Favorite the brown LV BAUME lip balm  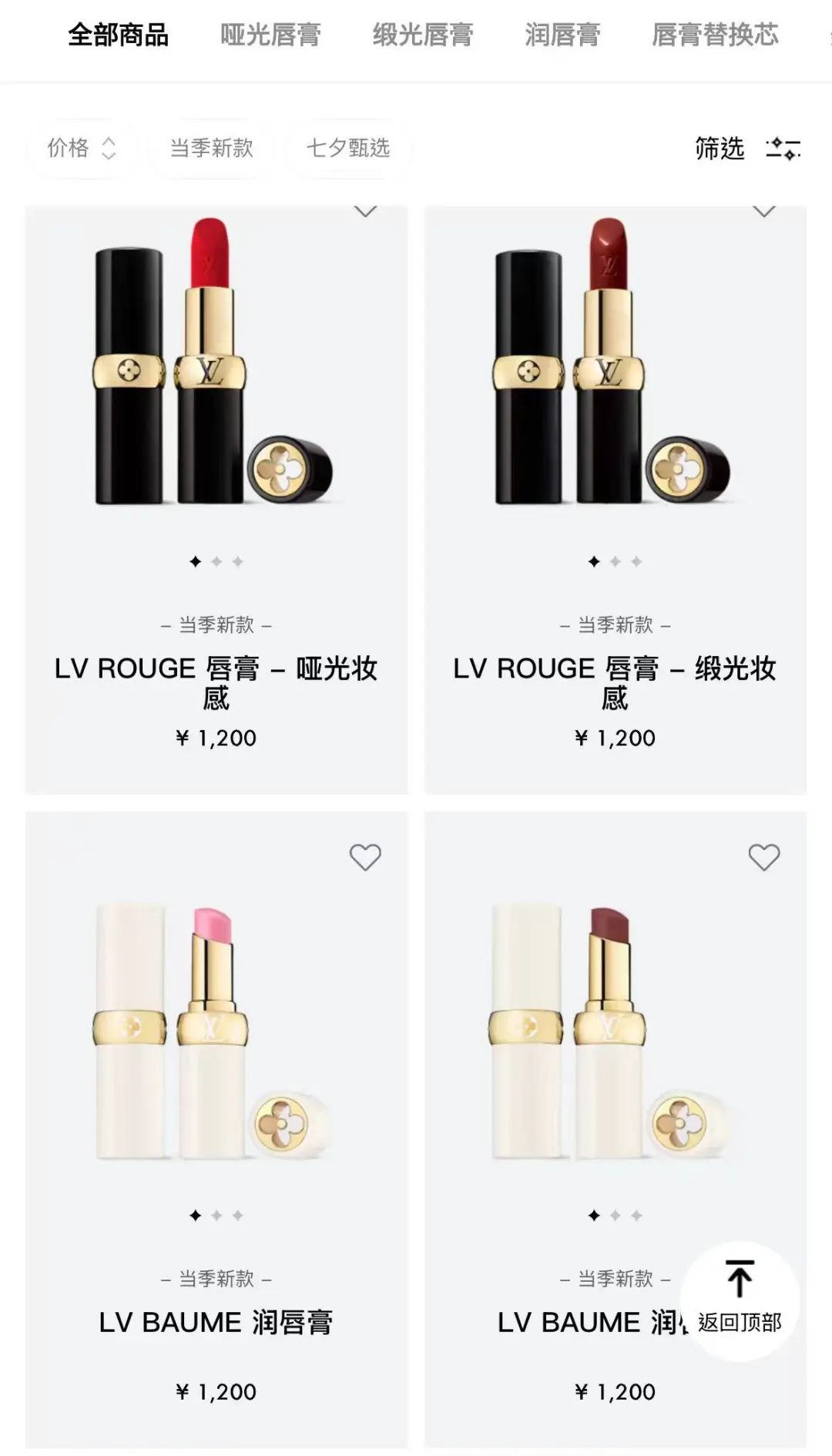pos(764,857)
